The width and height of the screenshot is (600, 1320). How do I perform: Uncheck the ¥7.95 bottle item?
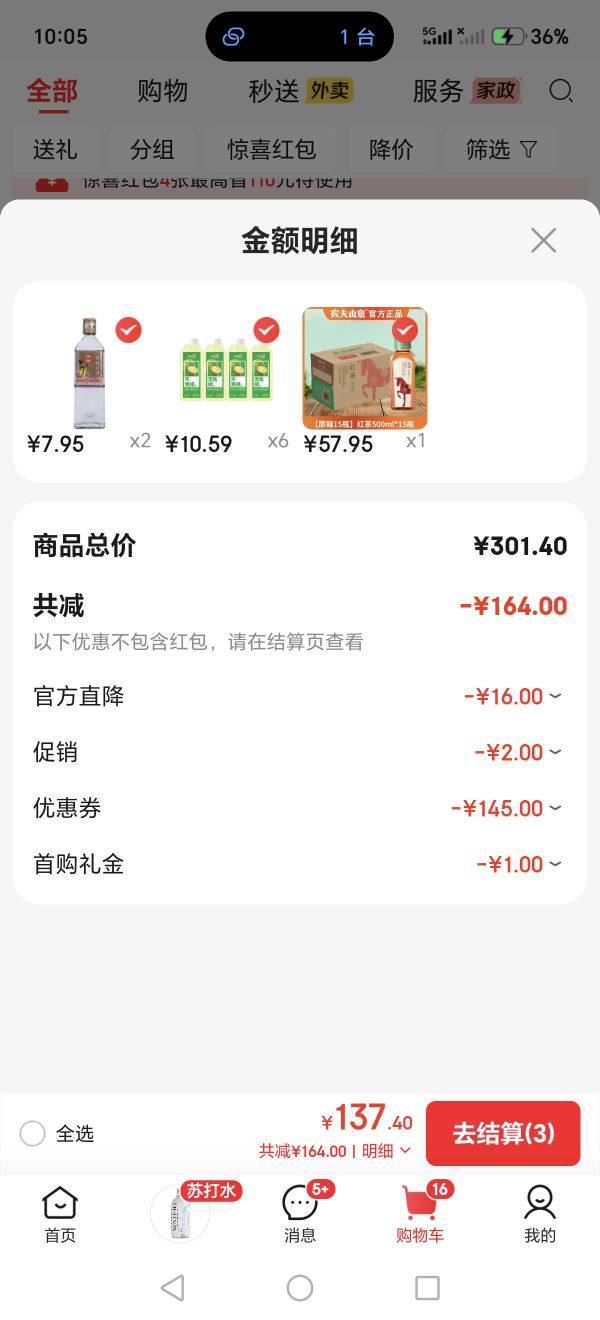(x=129, y=329)
